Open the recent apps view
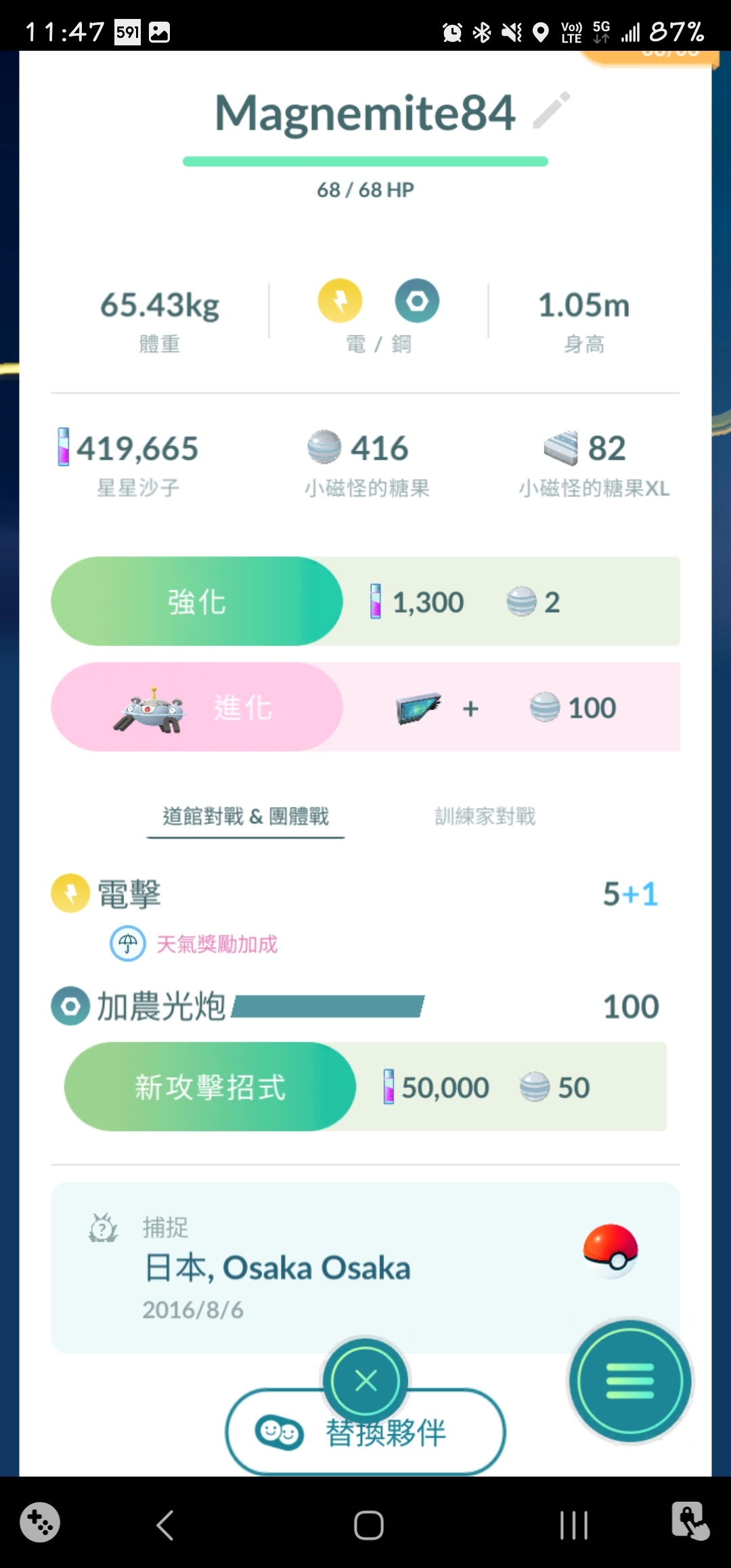731x1568 pixels. click(573, 1525)
